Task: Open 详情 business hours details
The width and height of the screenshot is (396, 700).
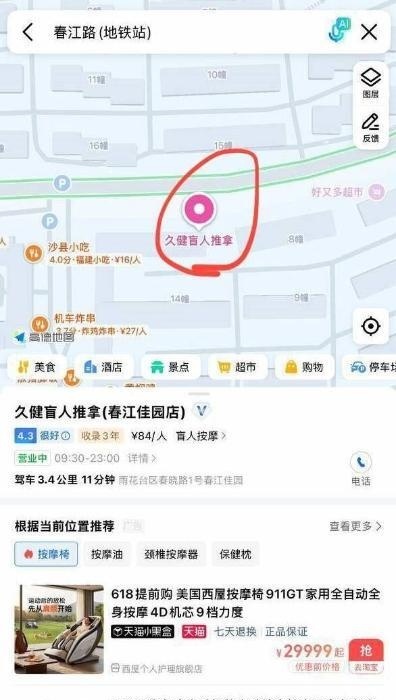Action: [142, 458]
